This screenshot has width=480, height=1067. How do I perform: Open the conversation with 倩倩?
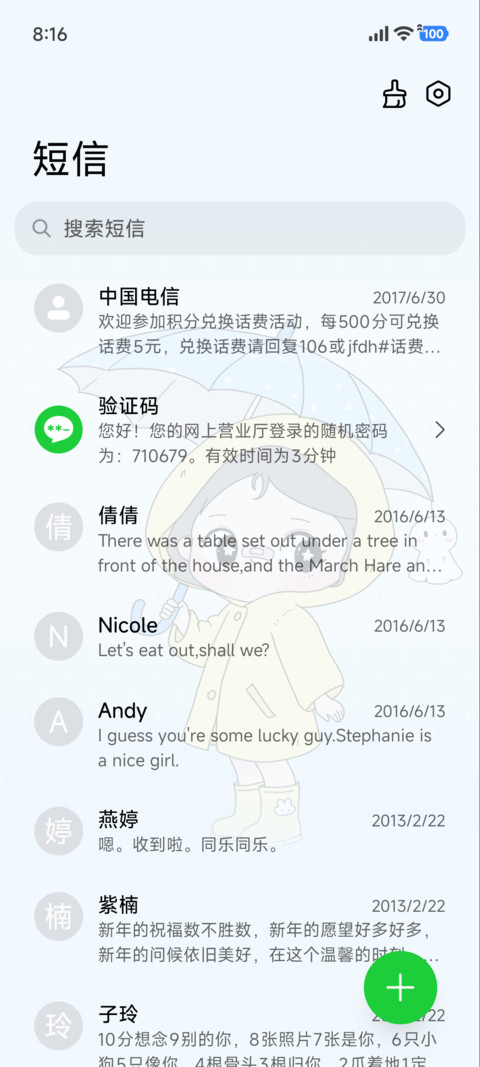click(240, 540)
